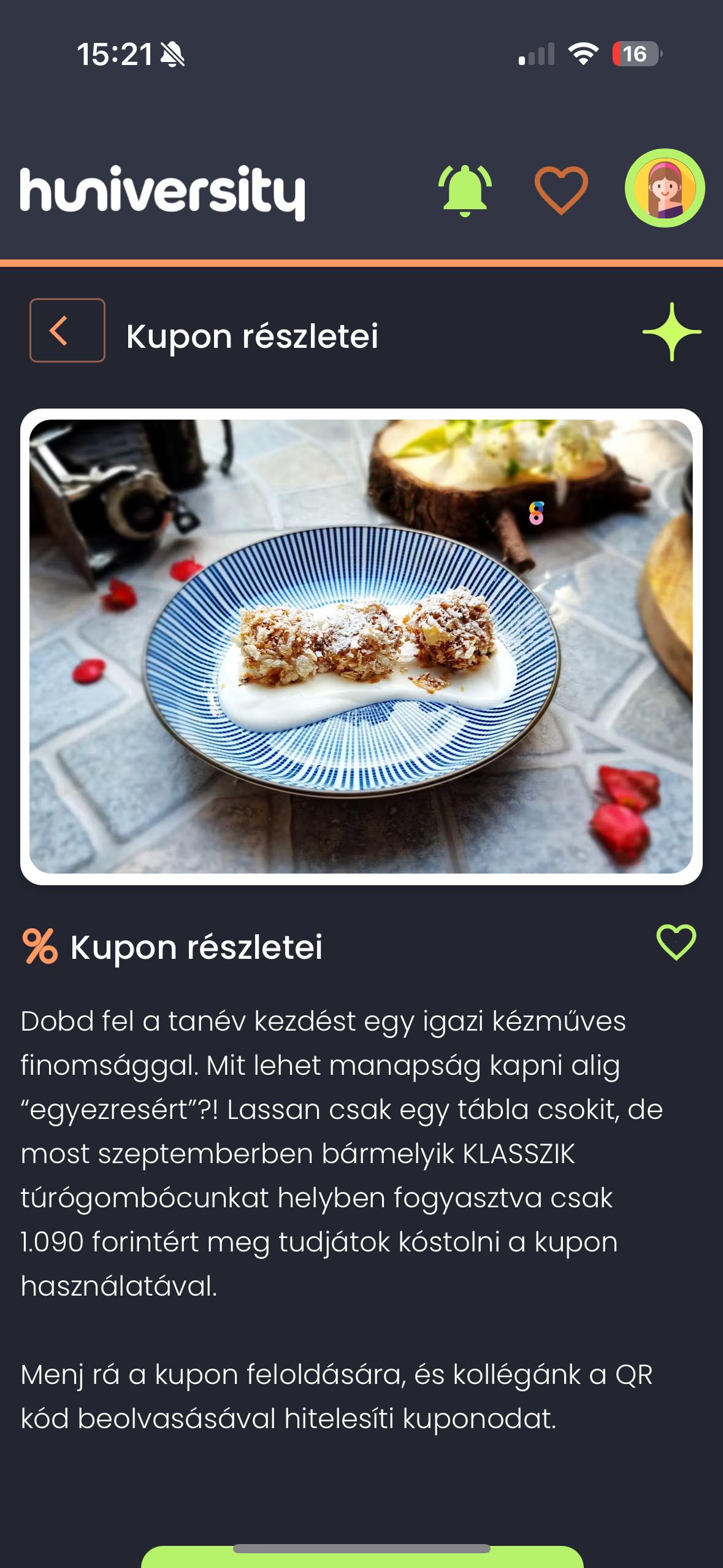Open favorites via the header heart icon
723x1568 pixels.
(561, 190)
